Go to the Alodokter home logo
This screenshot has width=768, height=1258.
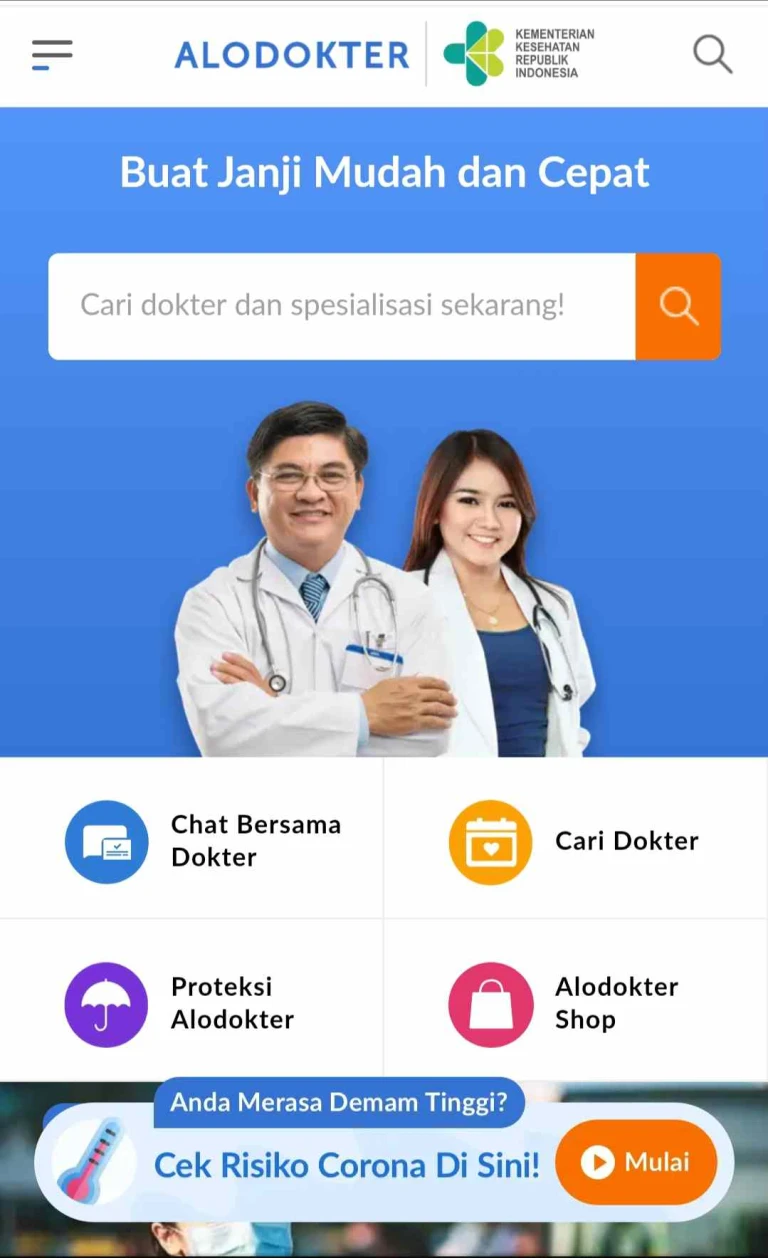(292, 55)
